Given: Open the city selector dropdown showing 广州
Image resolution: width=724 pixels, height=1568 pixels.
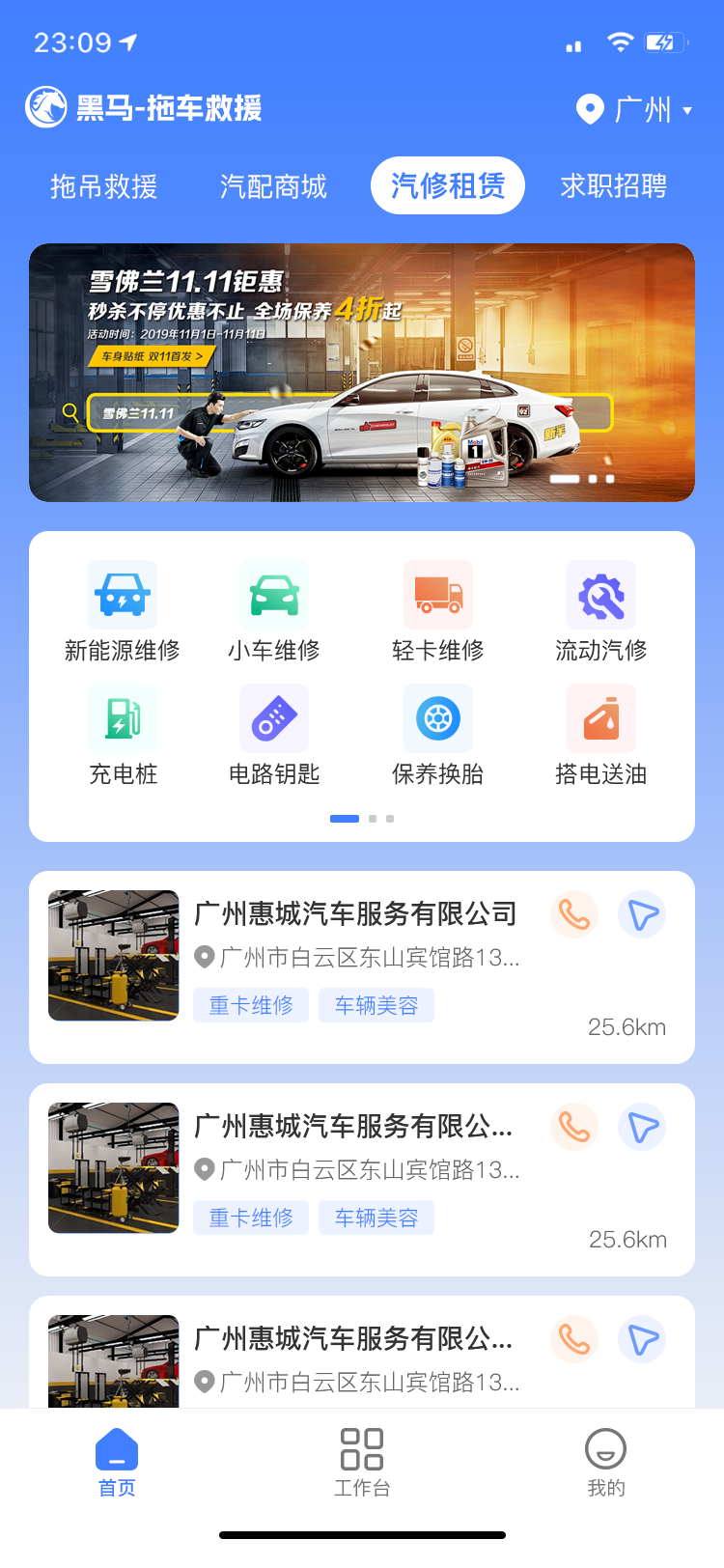Looking at the screenshot, I should (637, 109).
